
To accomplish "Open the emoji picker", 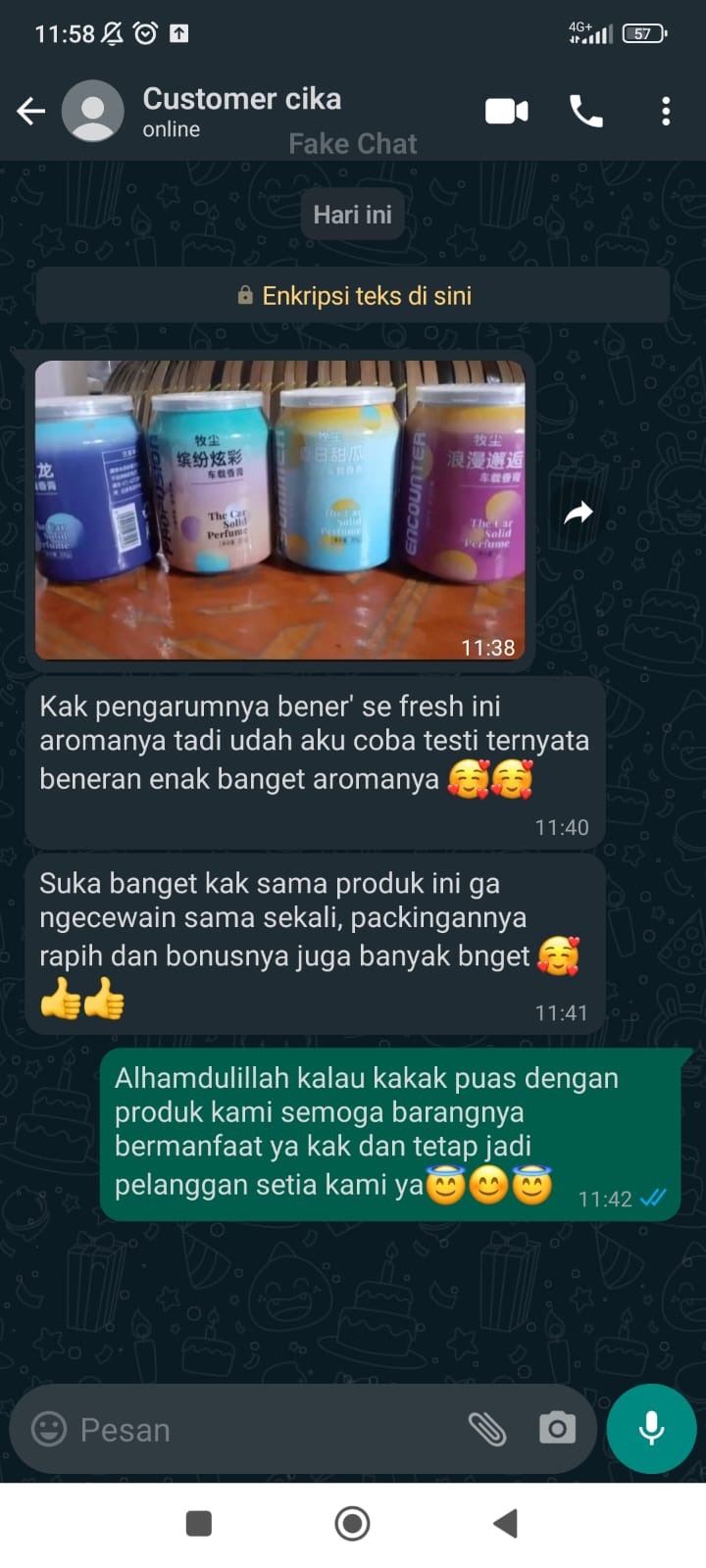I will (49, 1429).
